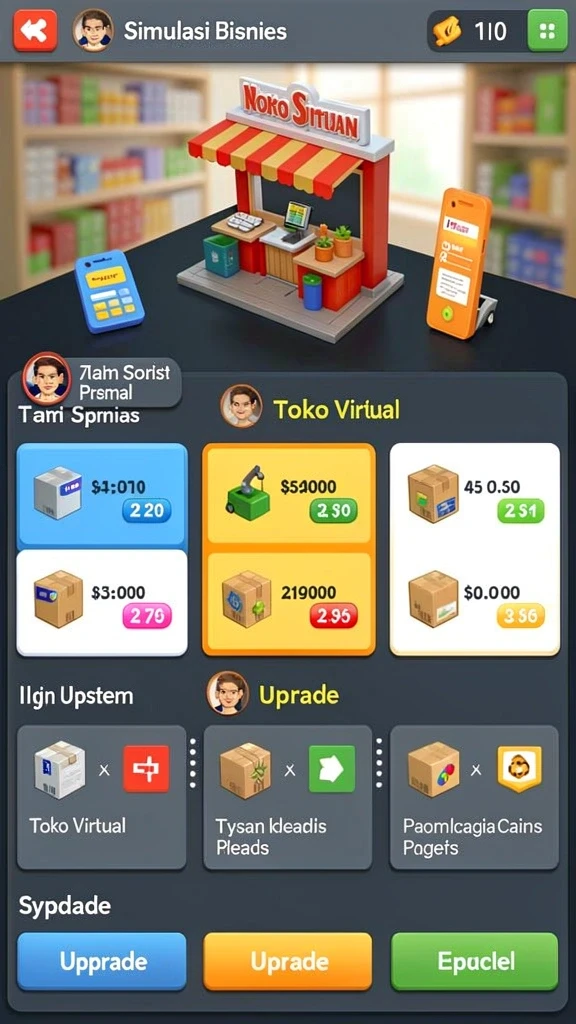The image size is (576, 1024).
Task: Select the box item priced $3:000
Action: [x=102, y=602]
